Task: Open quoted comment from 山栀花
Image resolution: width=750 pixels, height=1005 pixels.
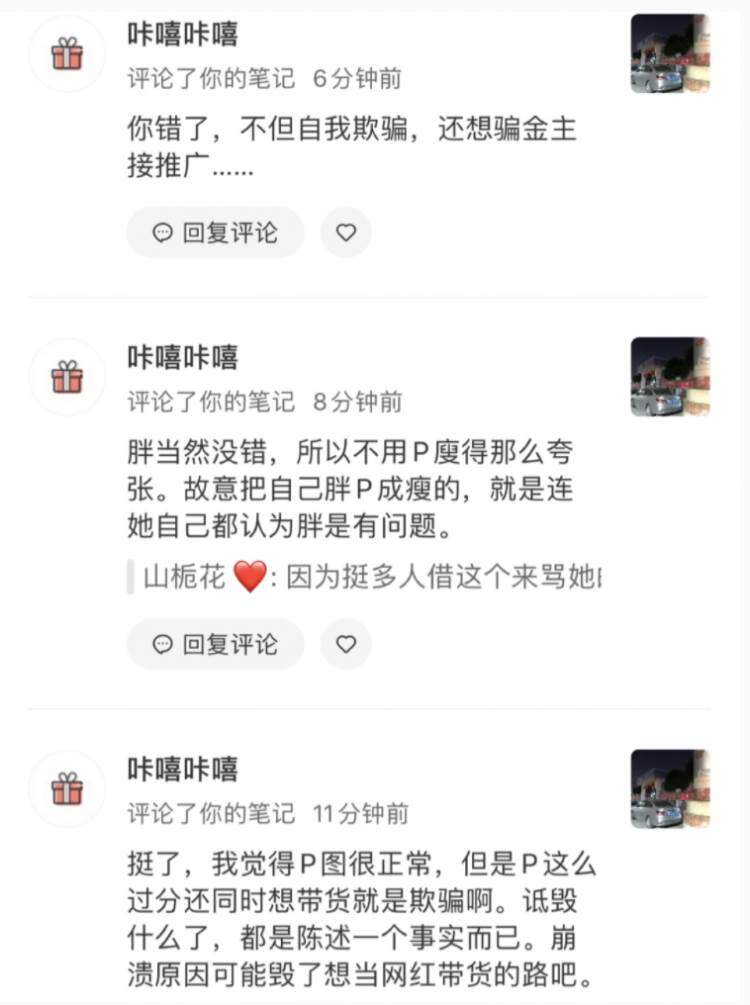Action: tap(370, 577)
